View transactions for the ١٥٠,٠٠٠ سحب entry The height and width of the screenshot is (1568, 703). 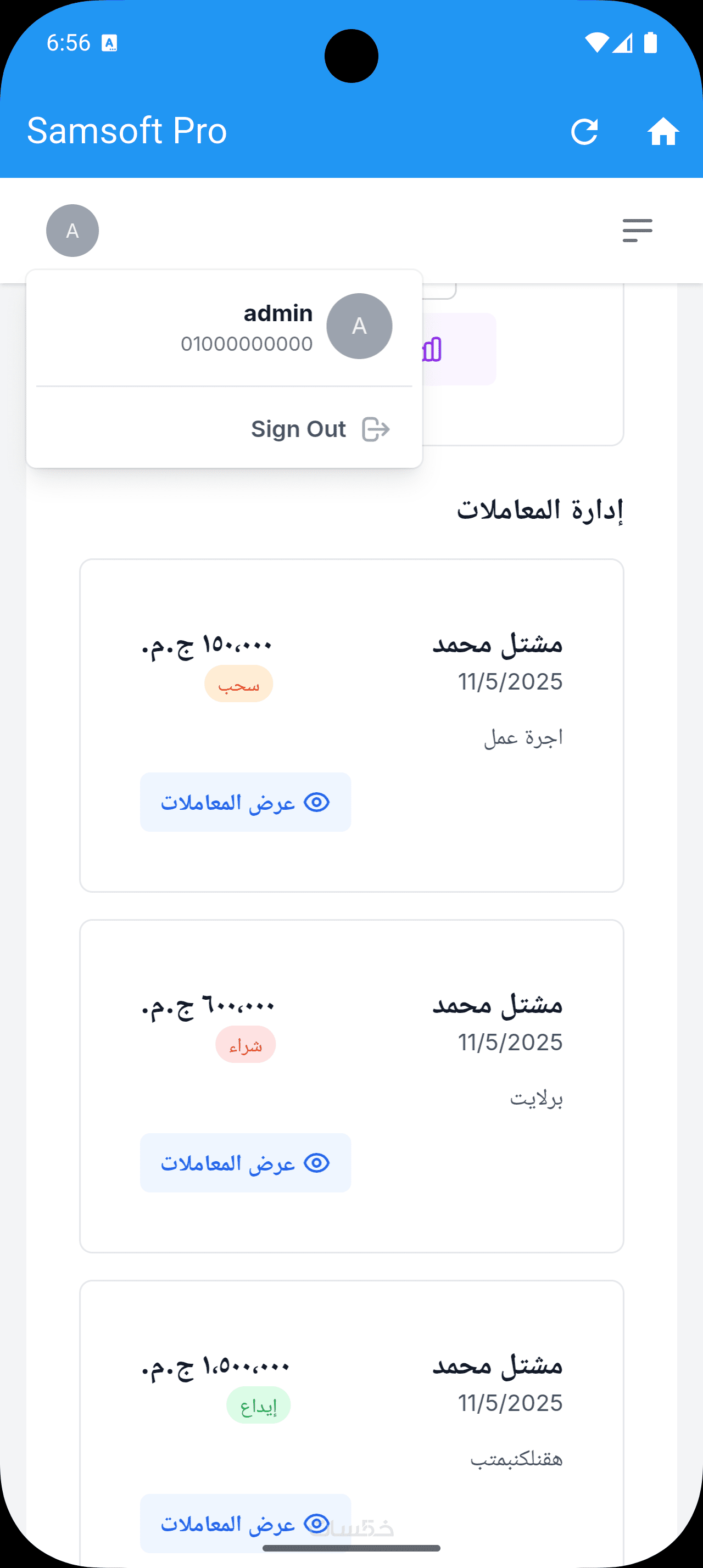tap(246, 802)
